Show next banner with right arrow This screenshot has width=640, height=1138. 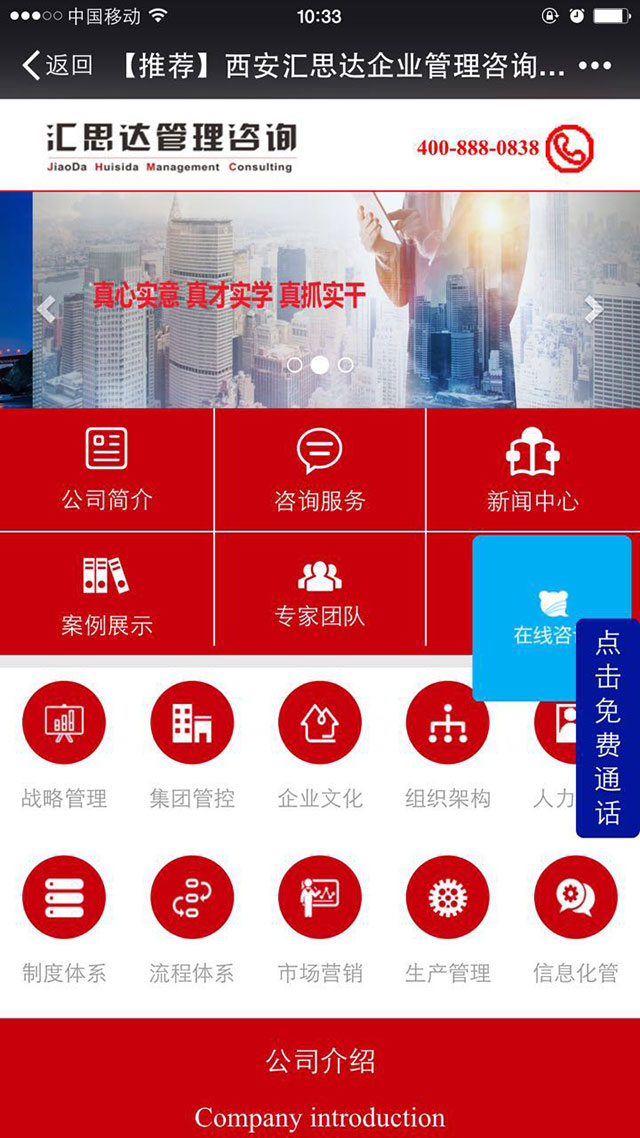coord(593,309)
